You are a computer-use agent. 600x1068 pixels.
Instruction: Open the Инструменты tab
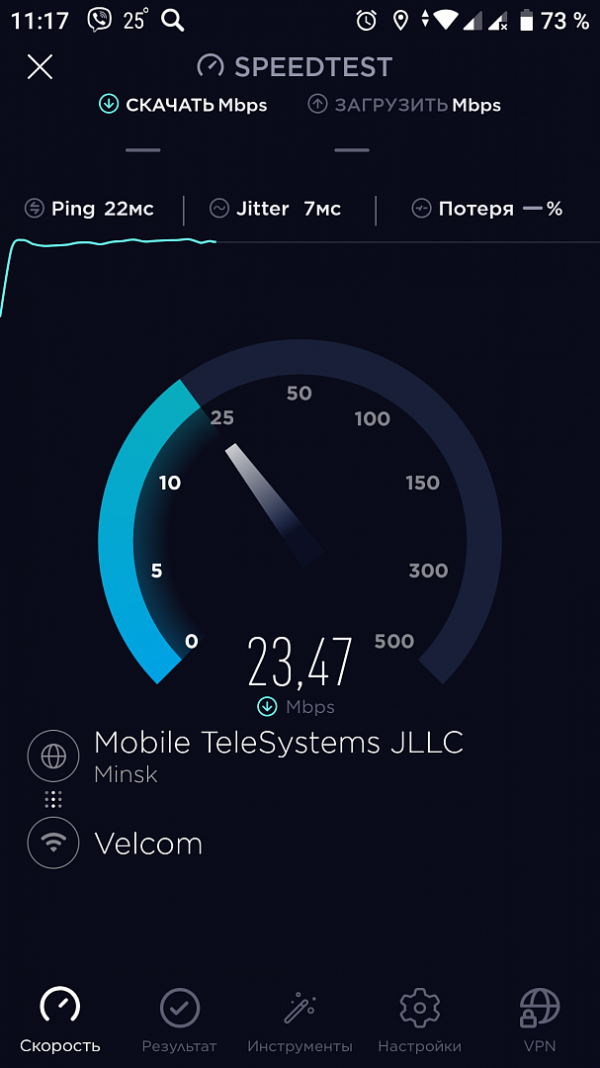(x=300, y=1020)
